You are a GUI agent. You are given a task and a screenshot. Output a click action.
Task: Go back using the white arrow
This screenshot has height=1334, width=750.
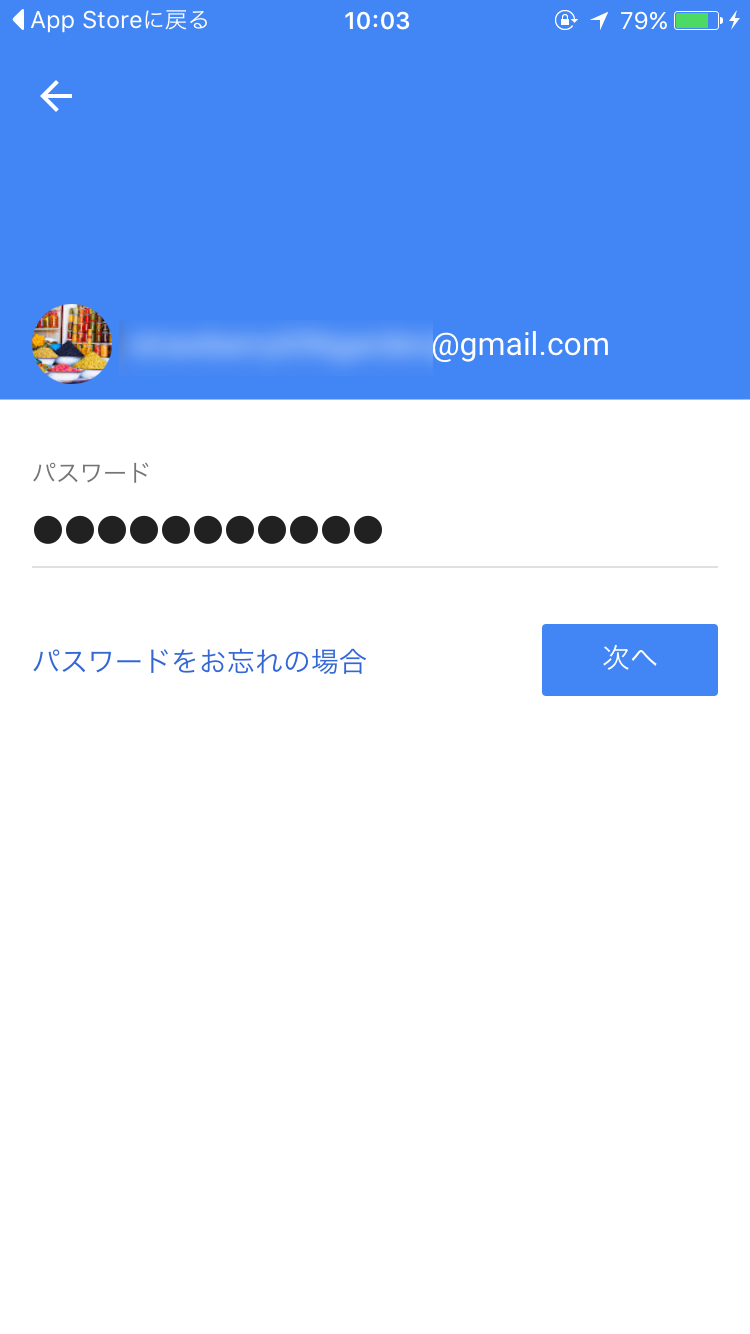point(56,96)
